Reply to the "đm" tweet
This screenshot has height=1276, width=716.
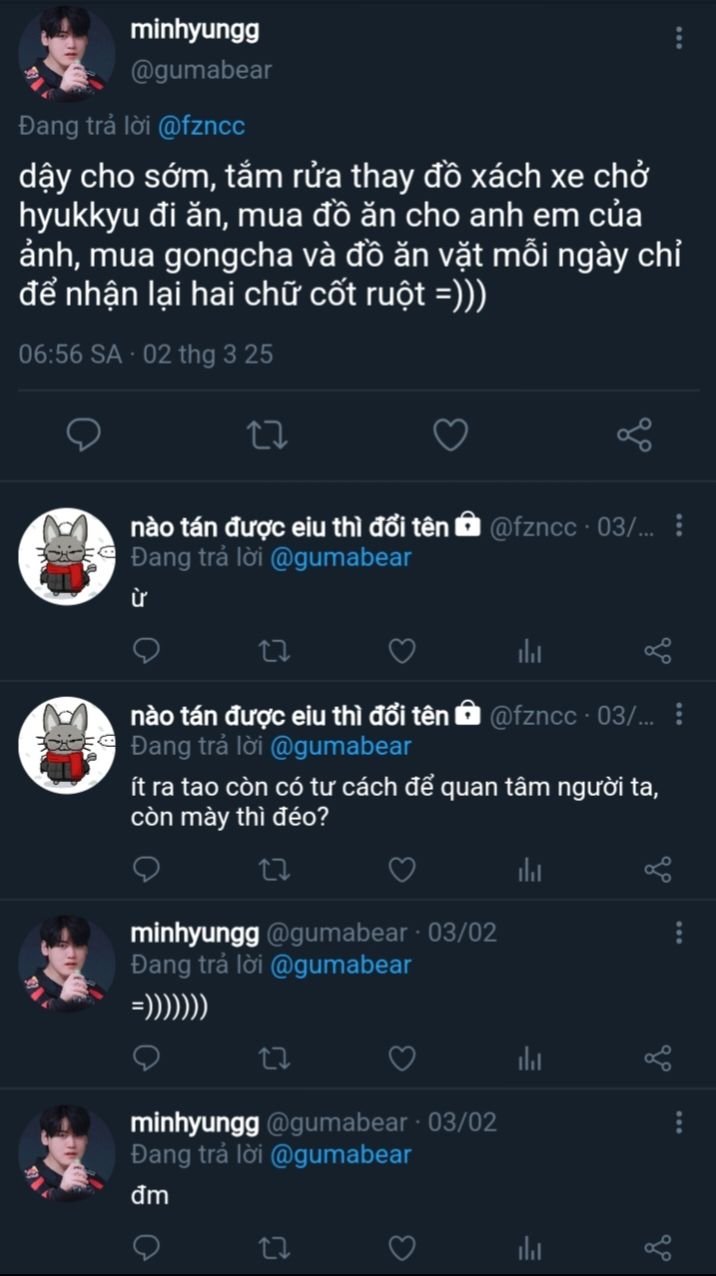click(x=146, y=1247)
